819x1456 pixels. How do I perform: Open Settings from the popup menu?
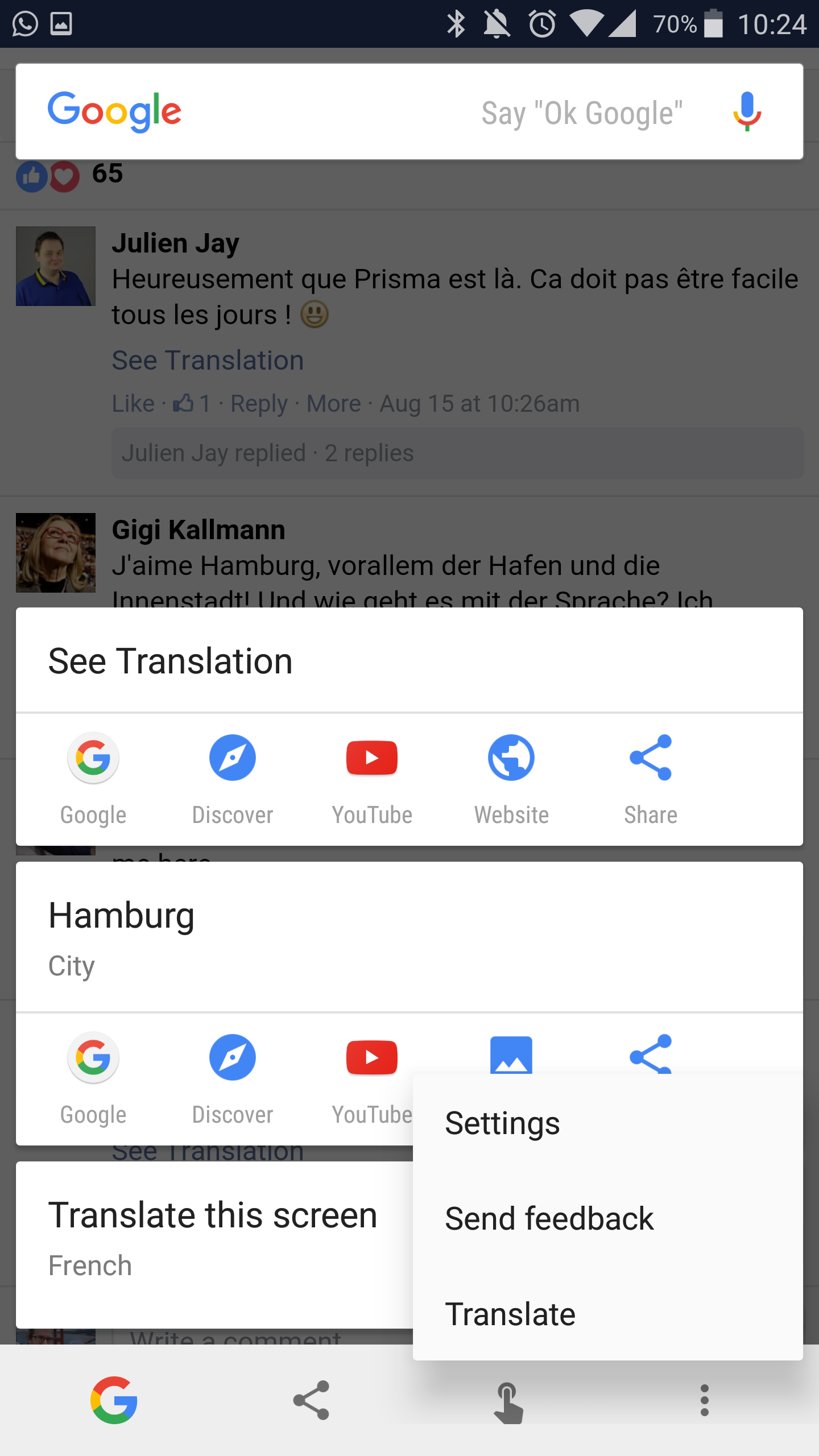607,1123
